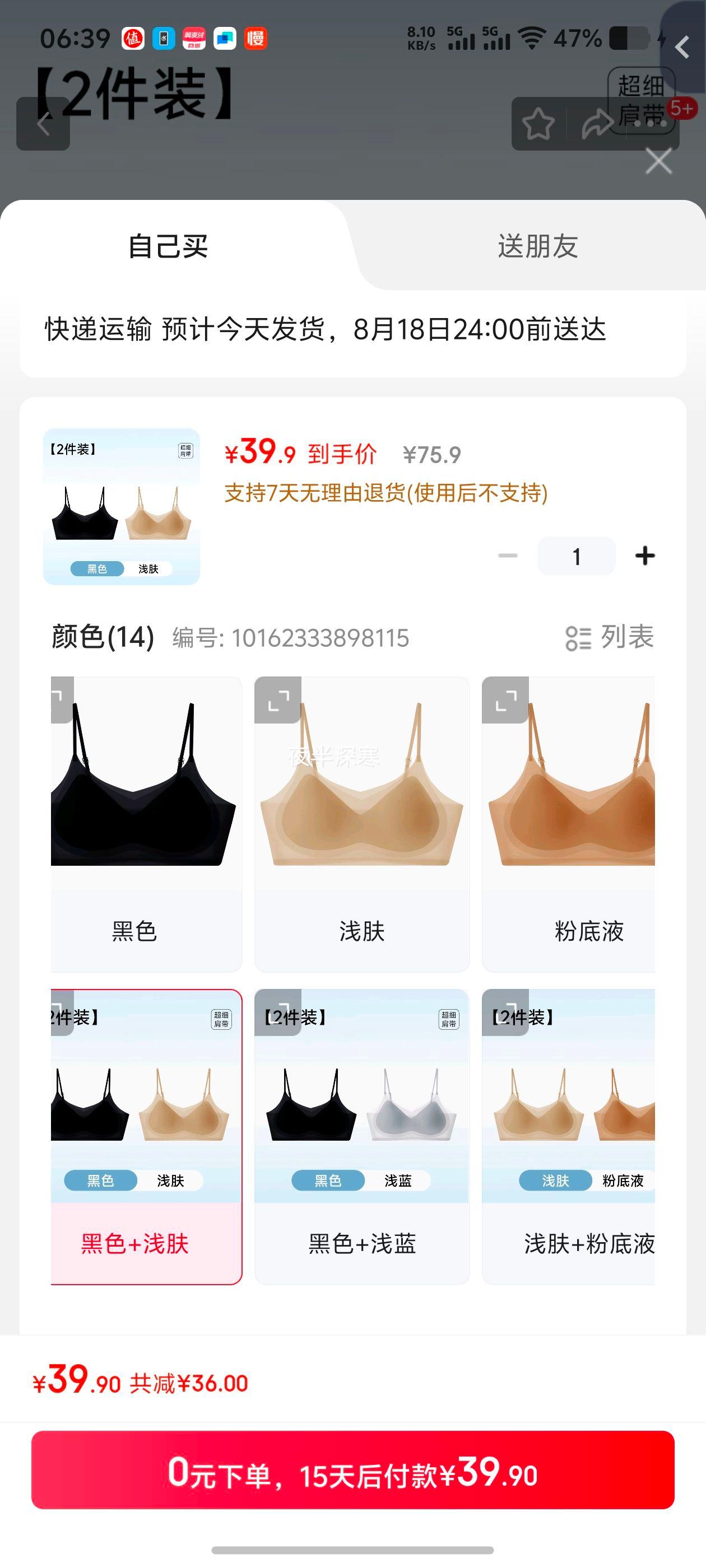Tap the 慢 app icon in the status bar
706x1568 pixels.
(x=256, y=38)
